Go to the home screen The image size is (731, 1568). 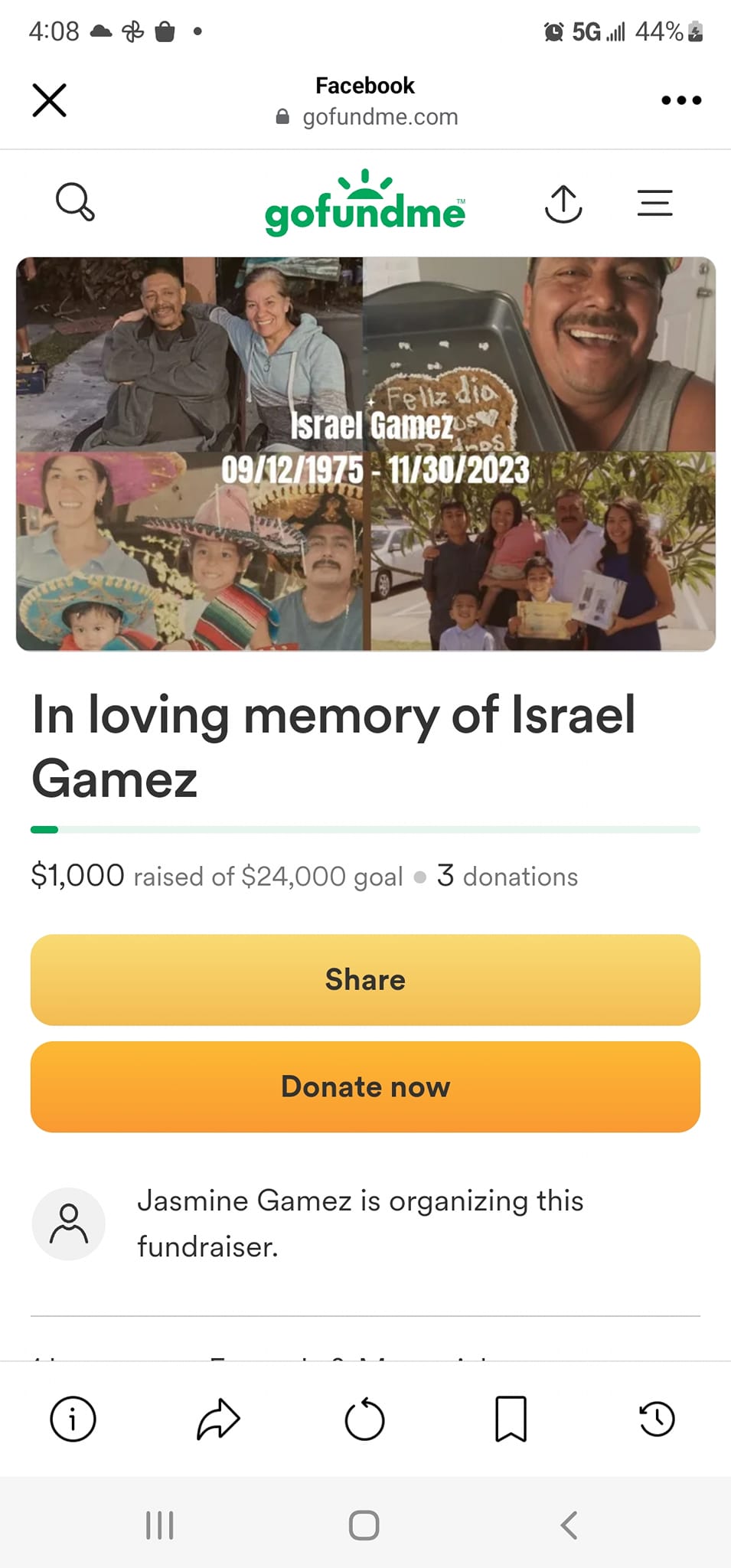(x=364, y=1525)
